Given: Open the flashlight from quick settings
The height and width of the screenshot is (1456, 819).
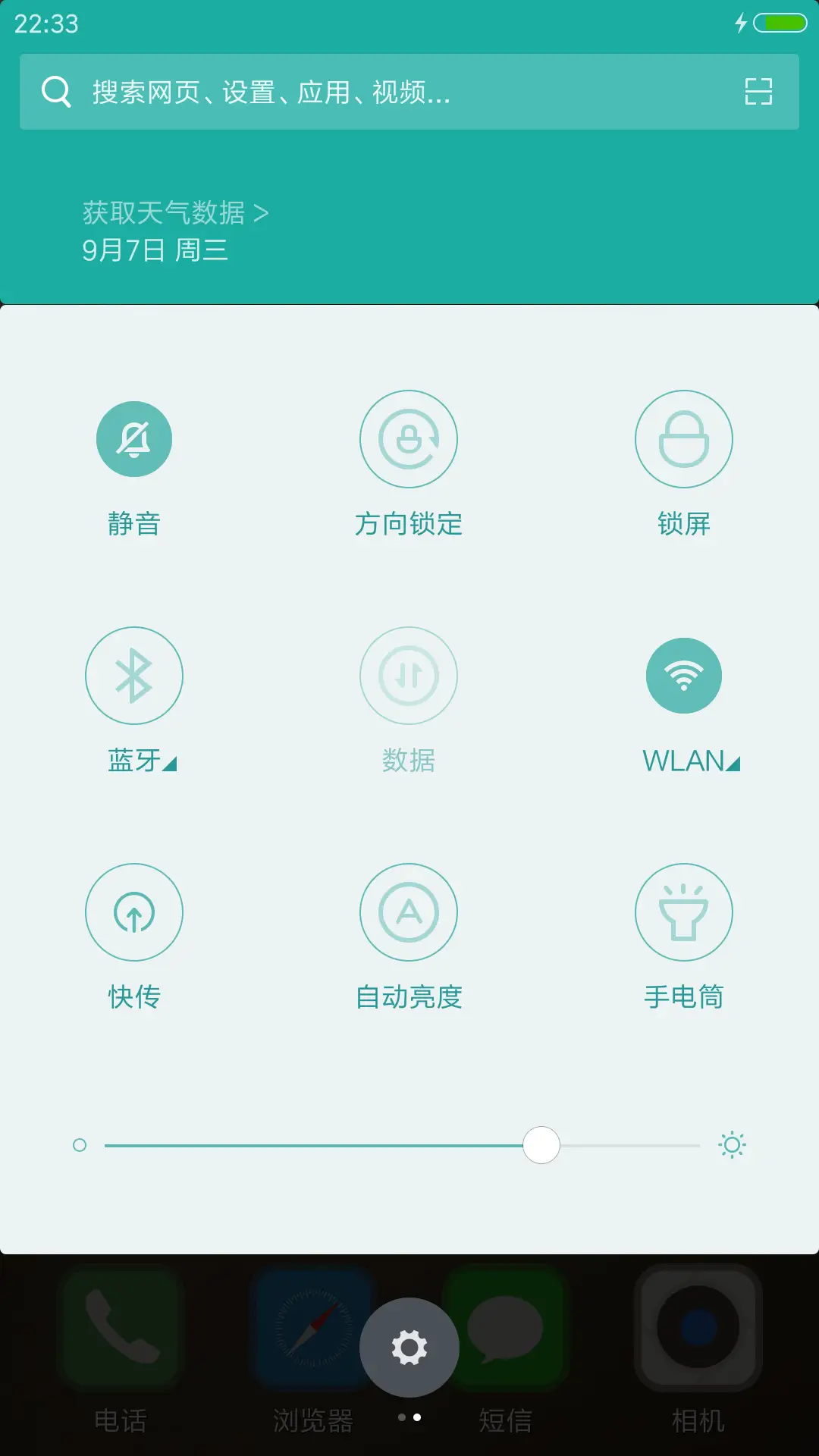Looking at the screenshot, I should click(684, 912).
